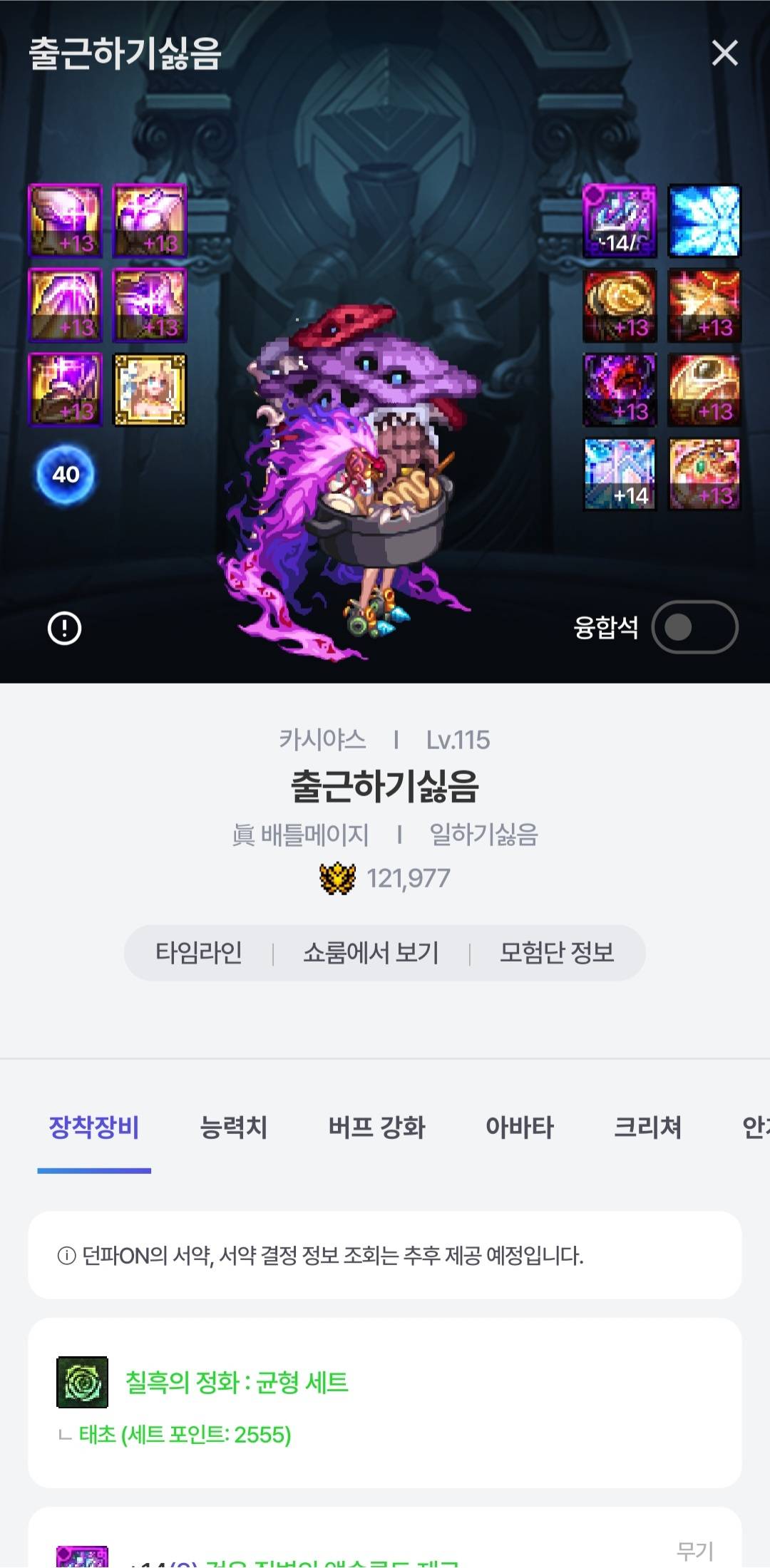The width and height of the screenshot is (770, 1568).
Task: Tap 쇼룸에서 보기
Action: (x=371, y=952)
